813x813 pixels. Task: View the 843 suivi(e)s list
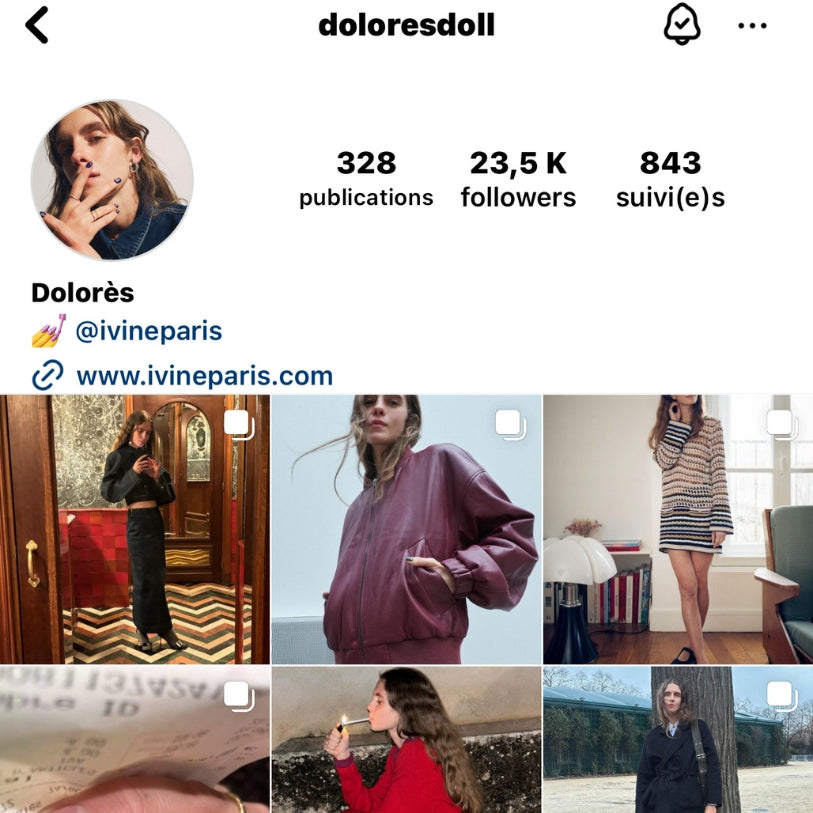pyautogui.click(x=670, y=178)
